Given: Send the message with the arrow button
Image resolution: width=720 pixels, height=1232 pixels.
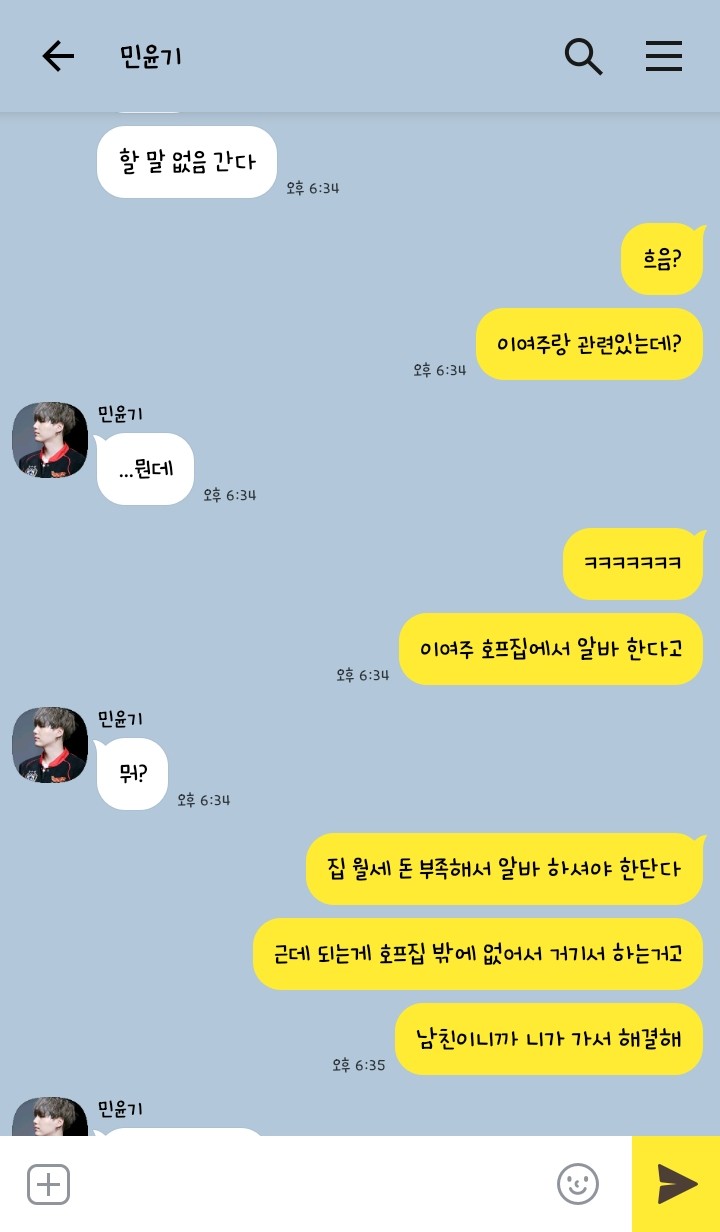Looking at the screenshot, I should [x=676, y=1184].
